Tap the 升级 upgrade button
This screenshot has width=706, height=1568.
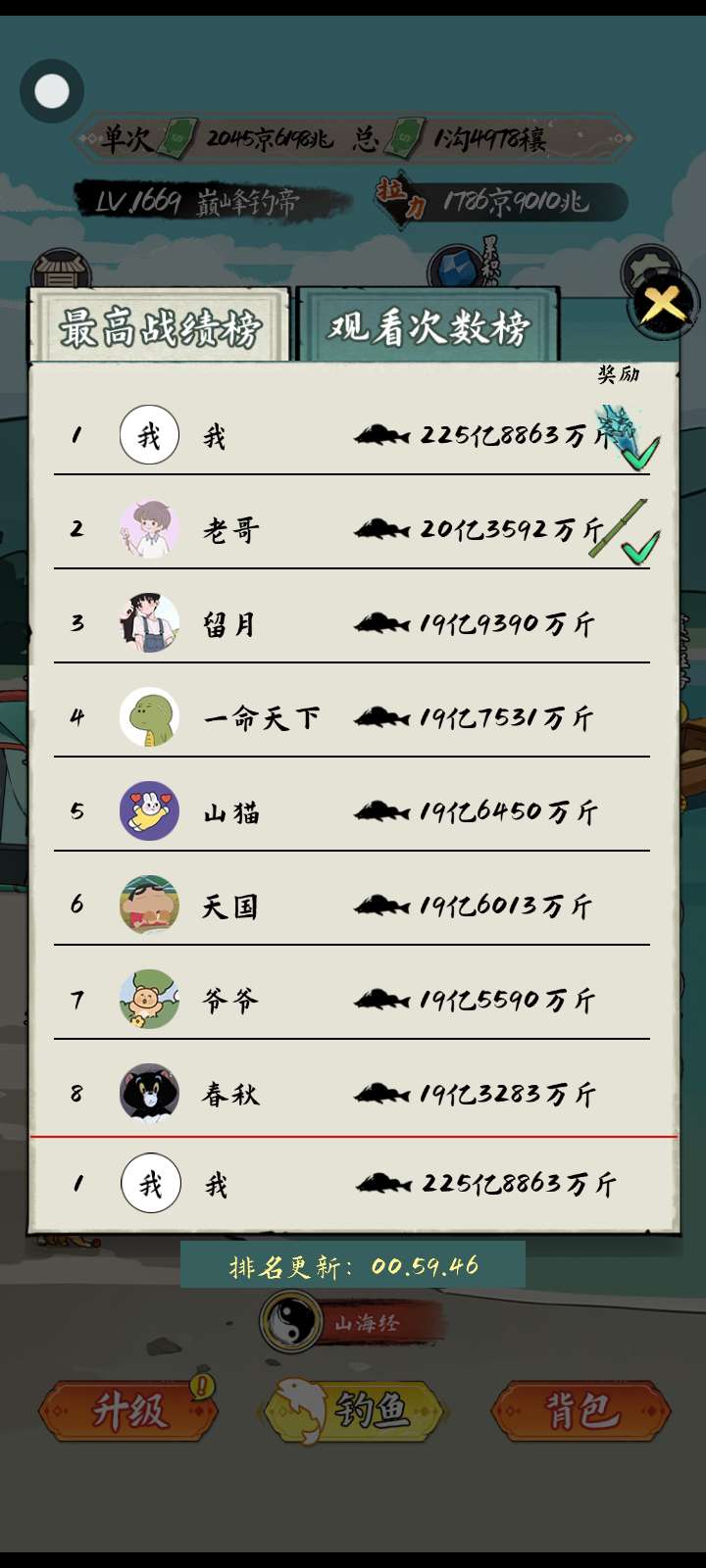click(x=128, y=1411)
